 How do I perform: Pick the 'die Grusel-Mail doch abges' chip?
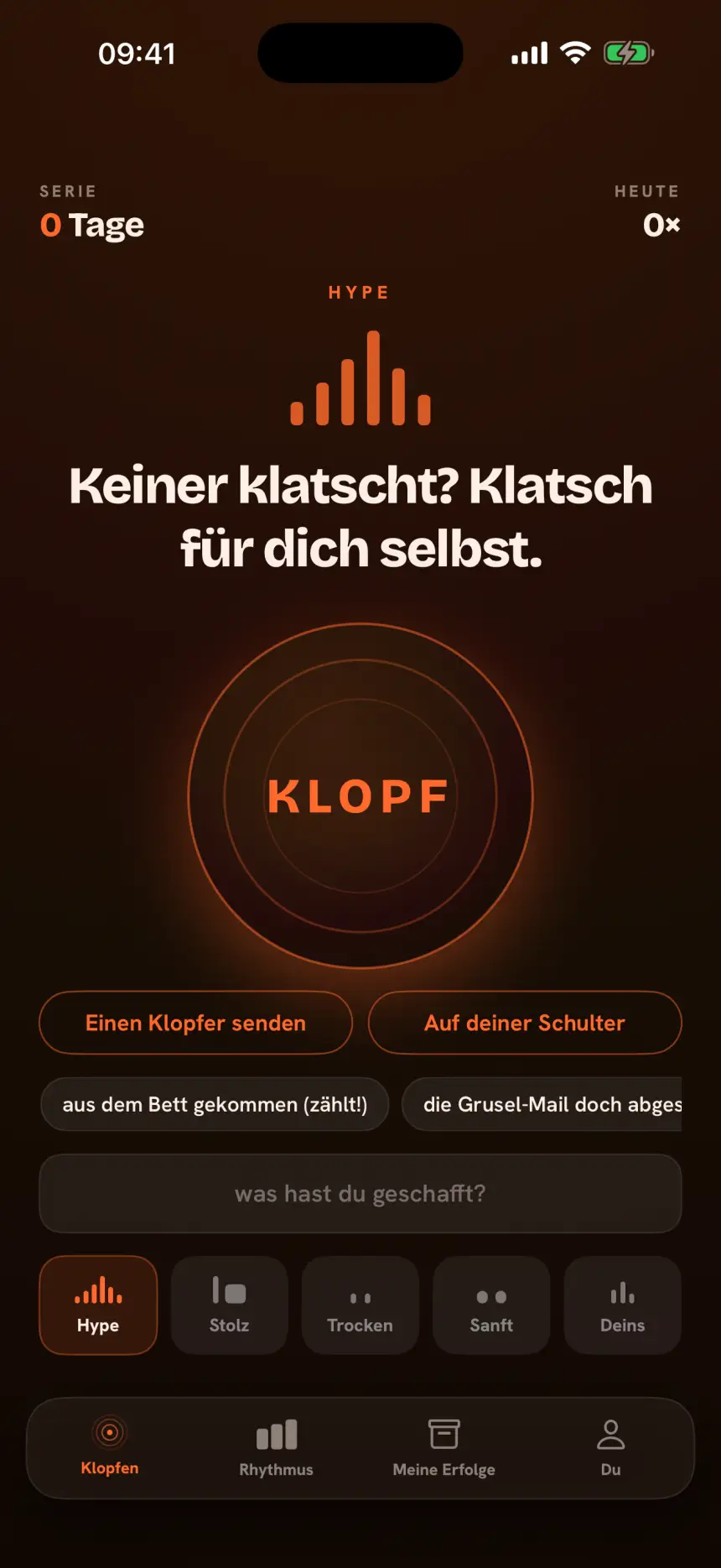[x=542, y=1104]
